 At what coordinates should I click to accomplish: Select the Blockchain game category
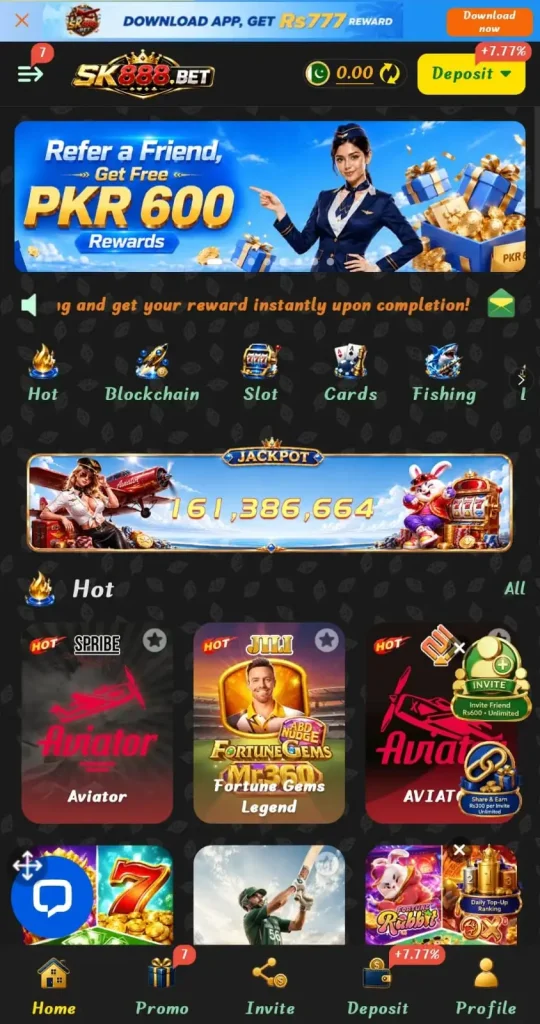tap(152, 373)
